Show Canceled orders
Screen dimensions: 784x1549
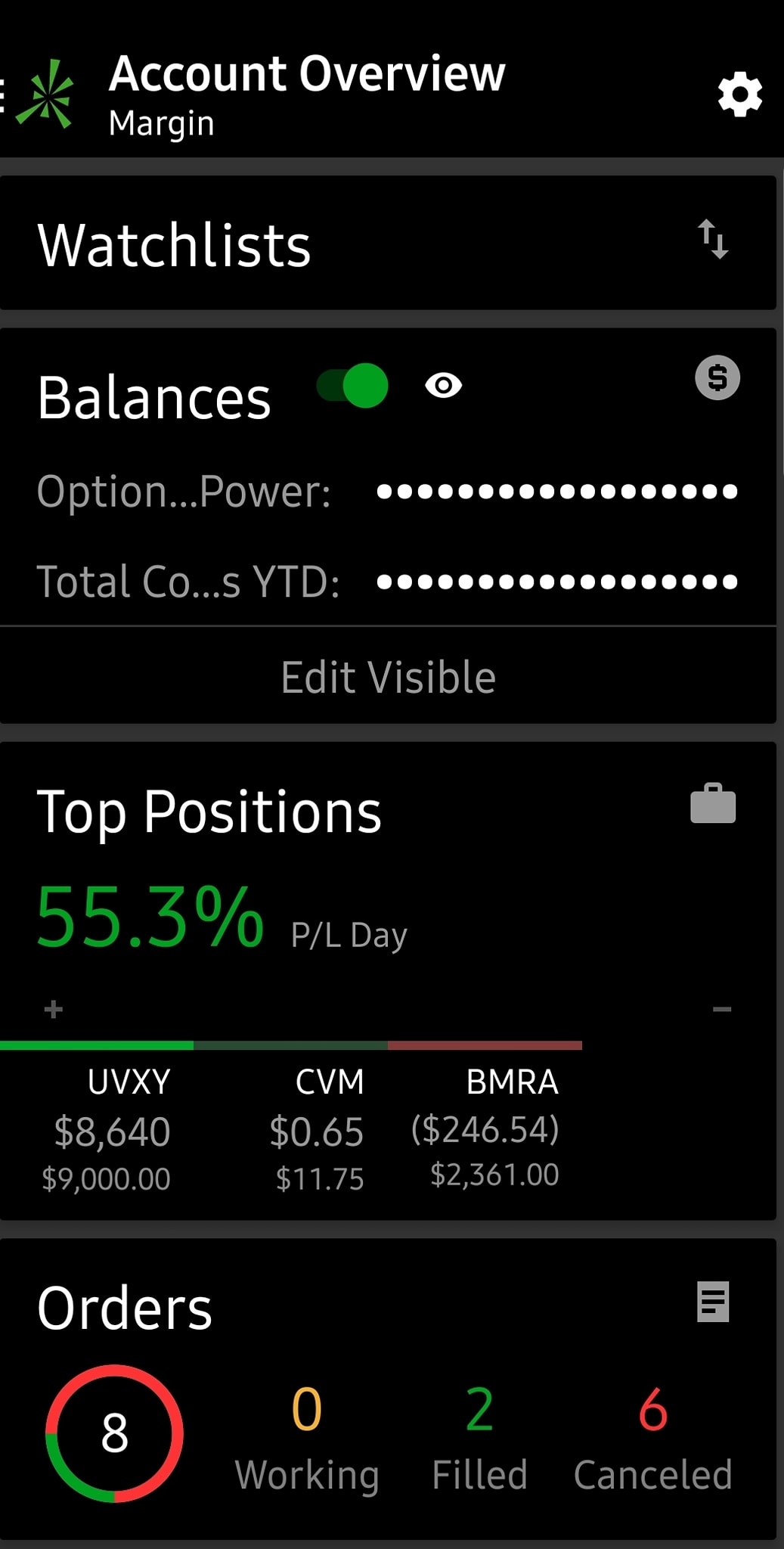[x=653, y=1437]
